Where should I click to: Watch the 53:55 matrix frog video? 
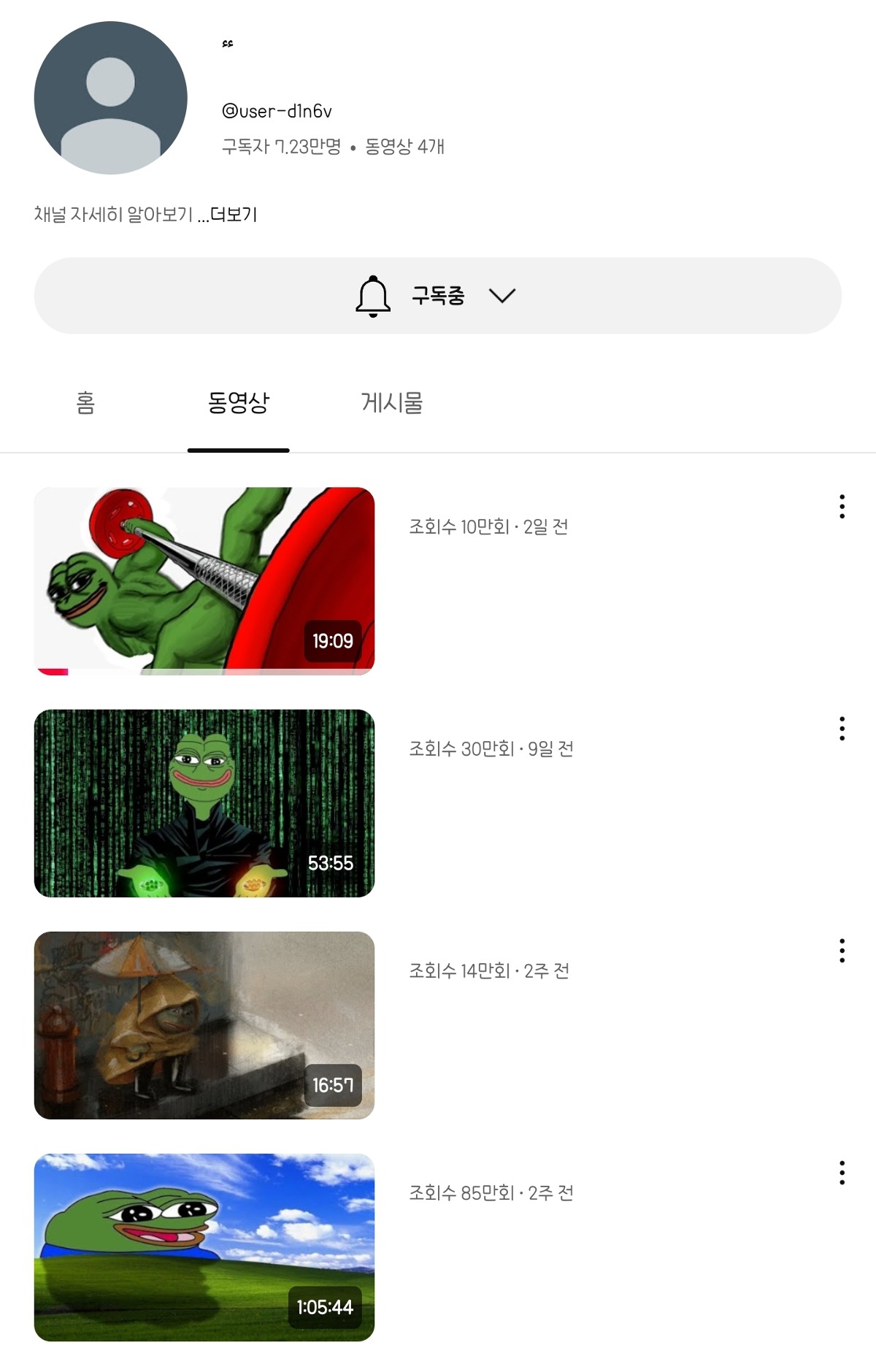(x=204, y=802)
